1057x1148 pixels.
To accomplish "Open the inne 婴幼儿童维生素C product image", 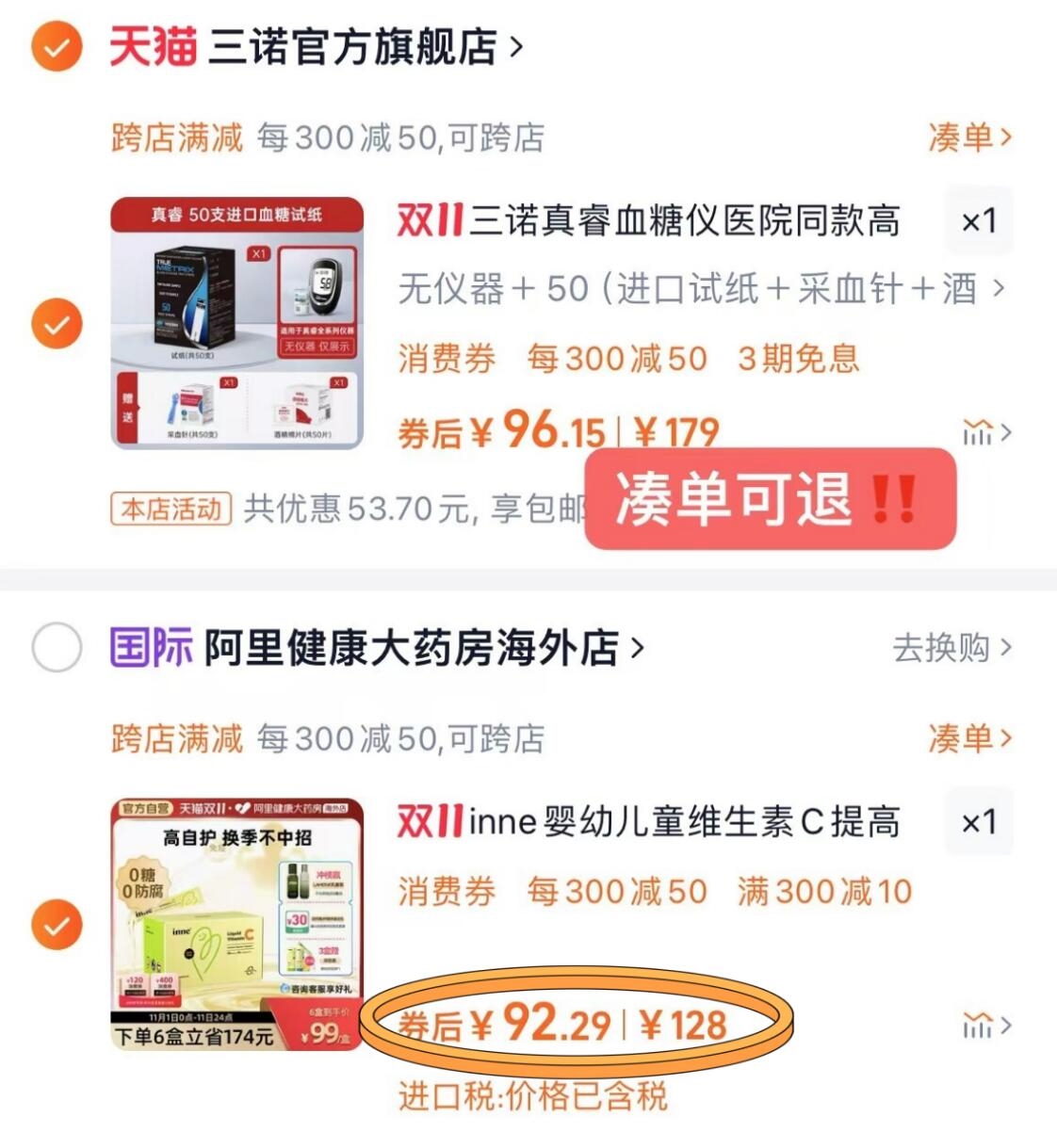I will [236, 924].
